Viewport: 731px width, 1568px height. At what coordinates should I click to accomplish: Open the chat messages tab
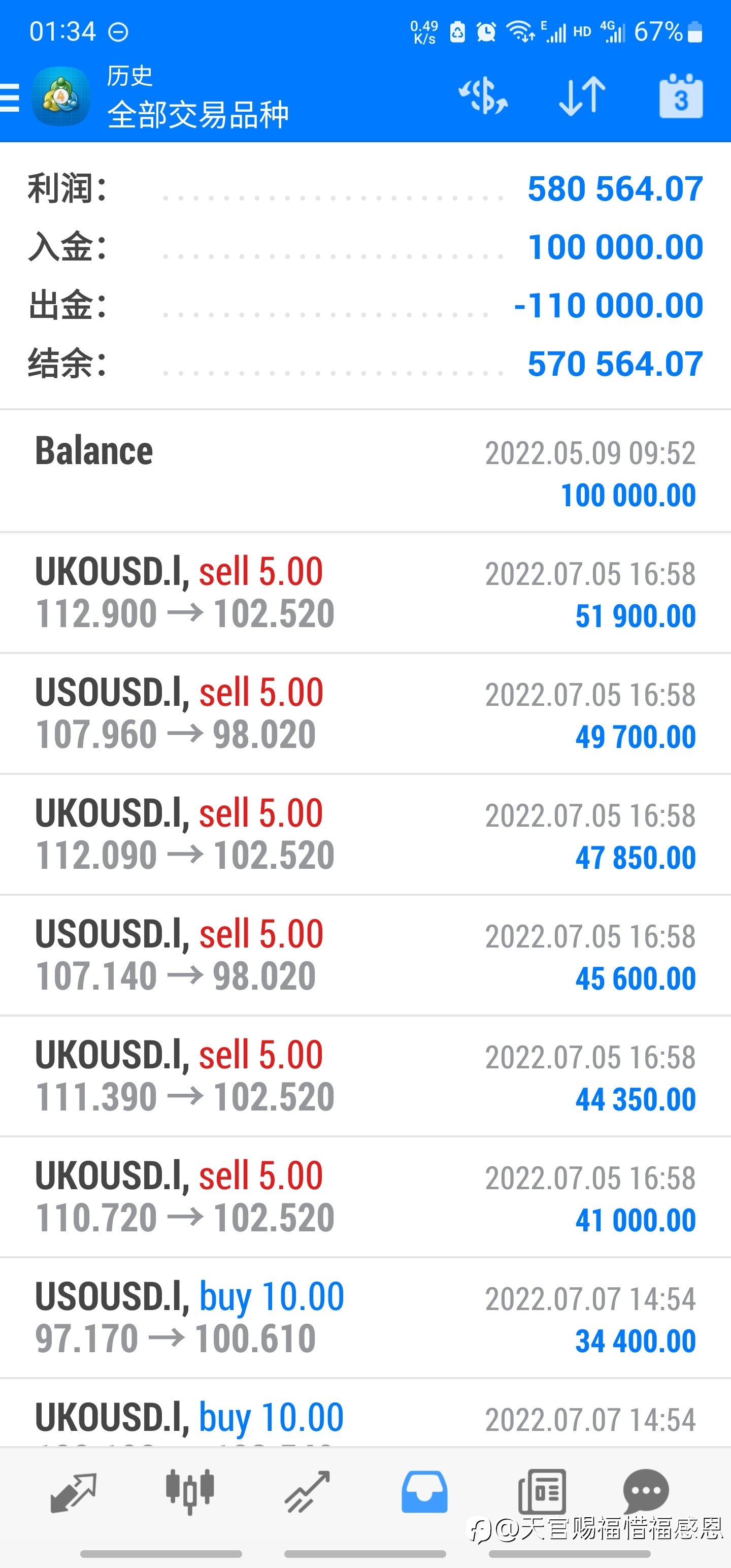tap(646, 1490)
